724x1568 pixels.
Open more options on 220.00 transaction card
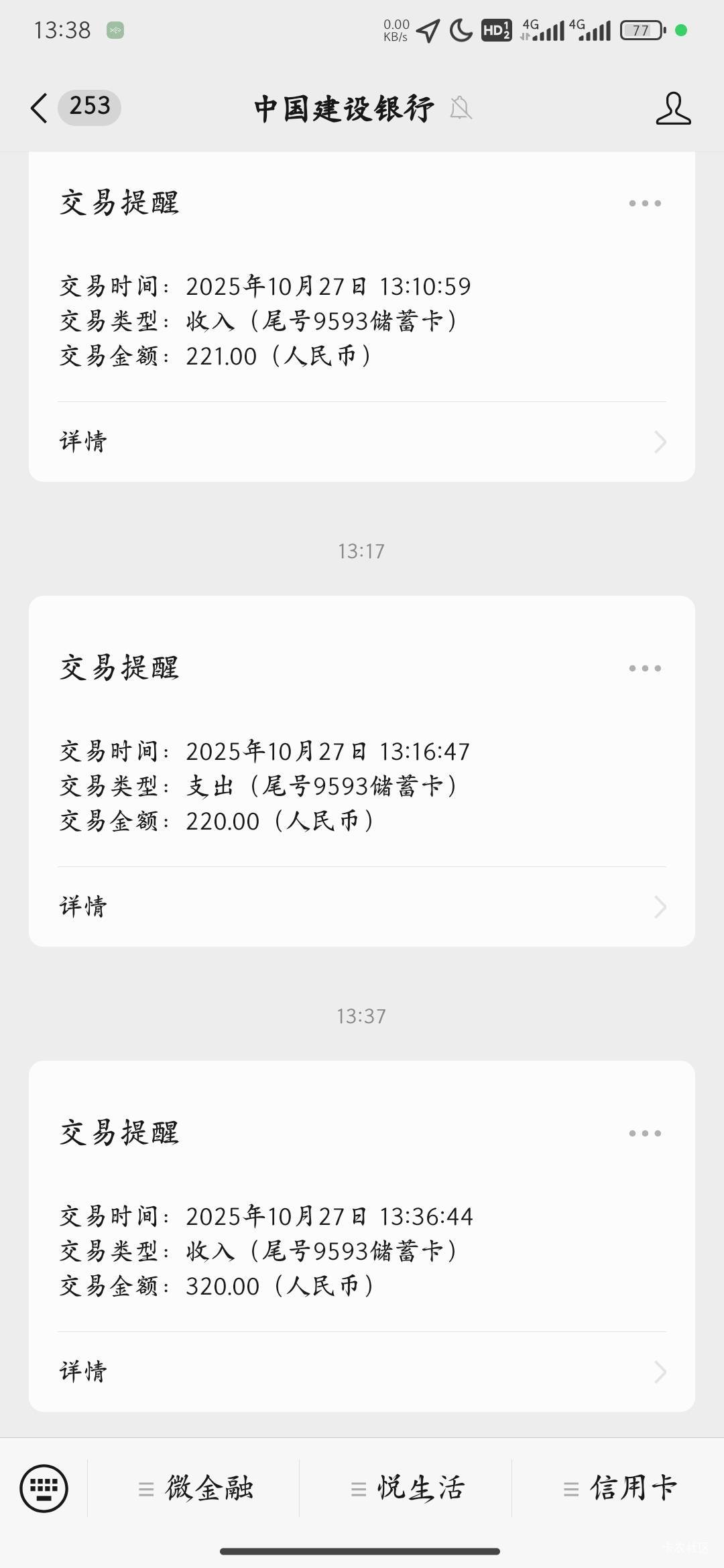pos(645,668)
